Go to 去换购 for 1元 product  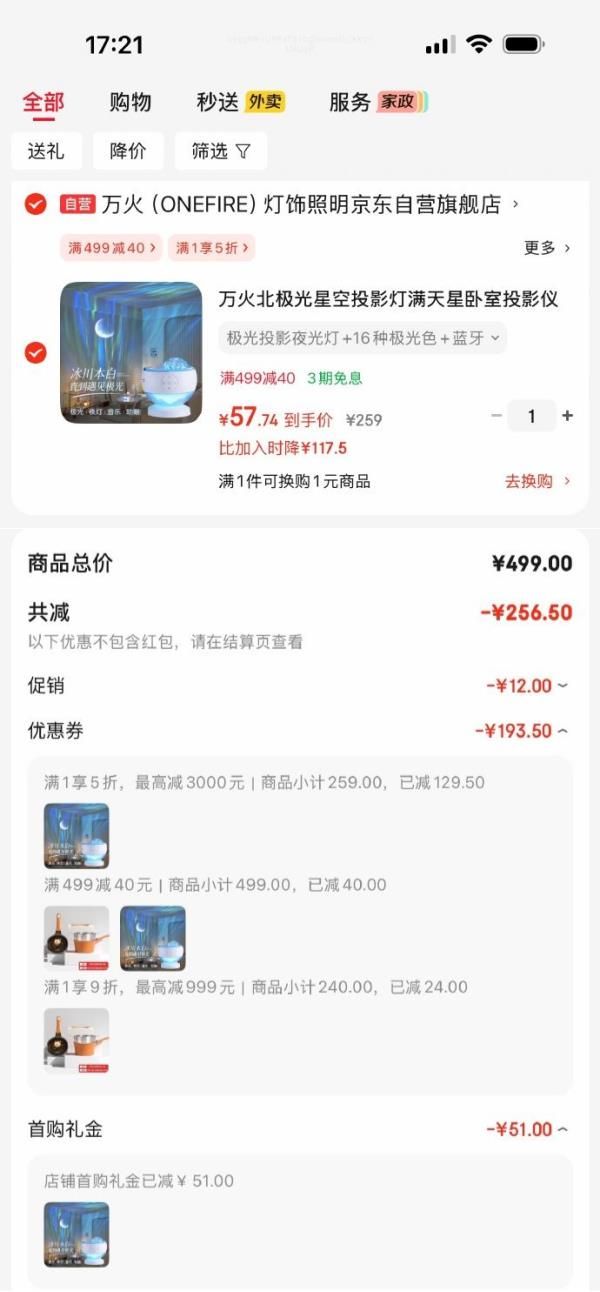click(537, 481)
